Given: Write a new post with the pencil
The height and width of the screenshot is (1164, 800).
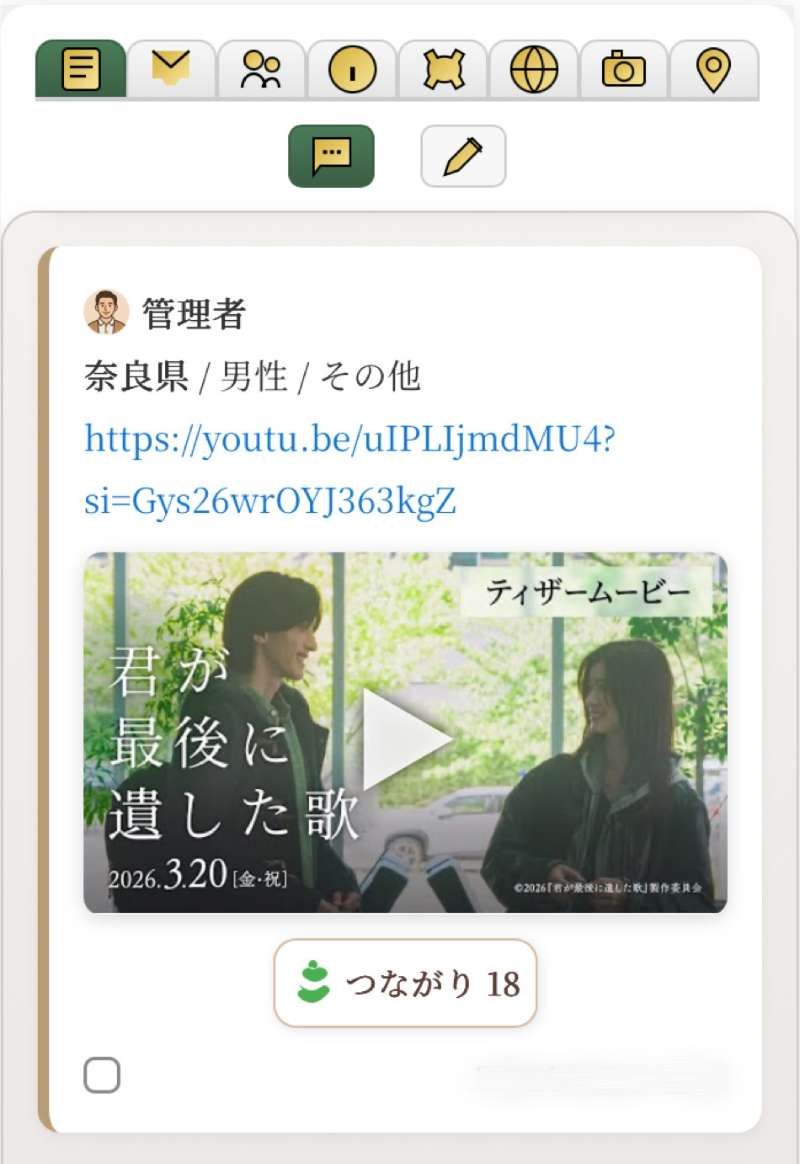Looking at the screenshot, I should coord(463,156).
